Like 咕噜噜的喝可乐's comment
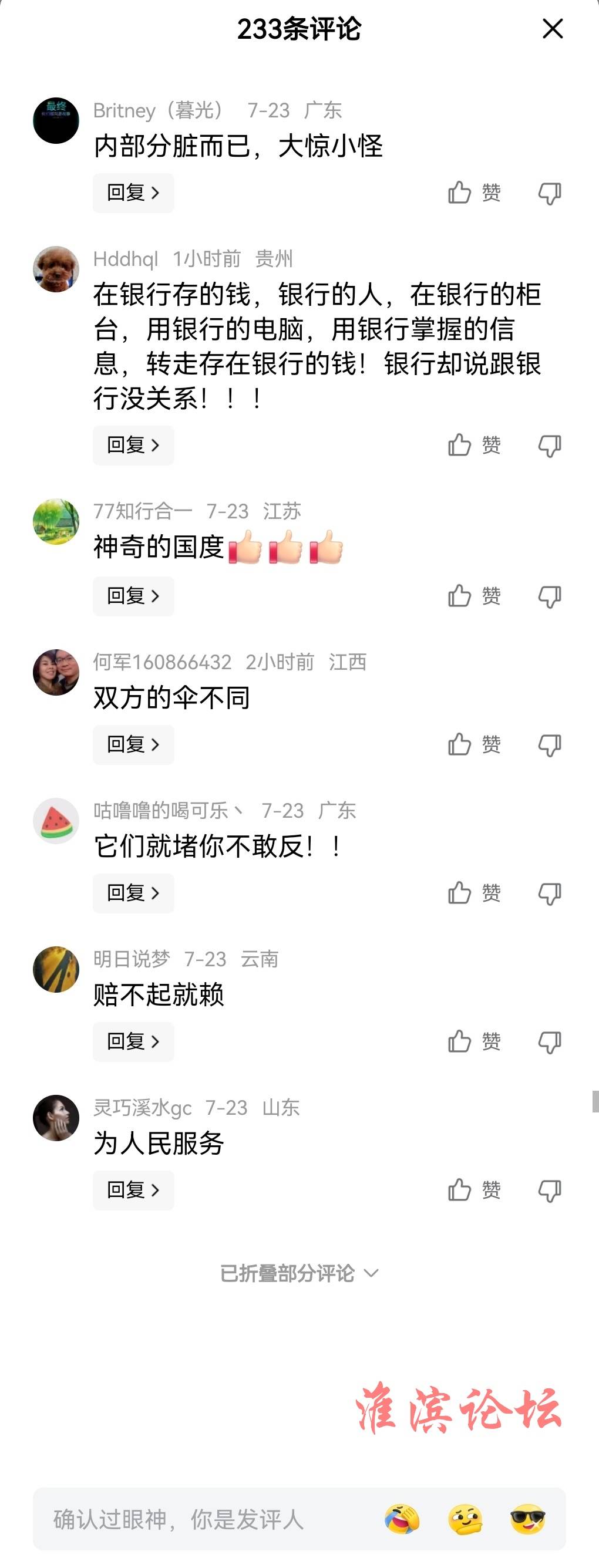Viewport: 599px width, 1568px height. tap(473, 893)
